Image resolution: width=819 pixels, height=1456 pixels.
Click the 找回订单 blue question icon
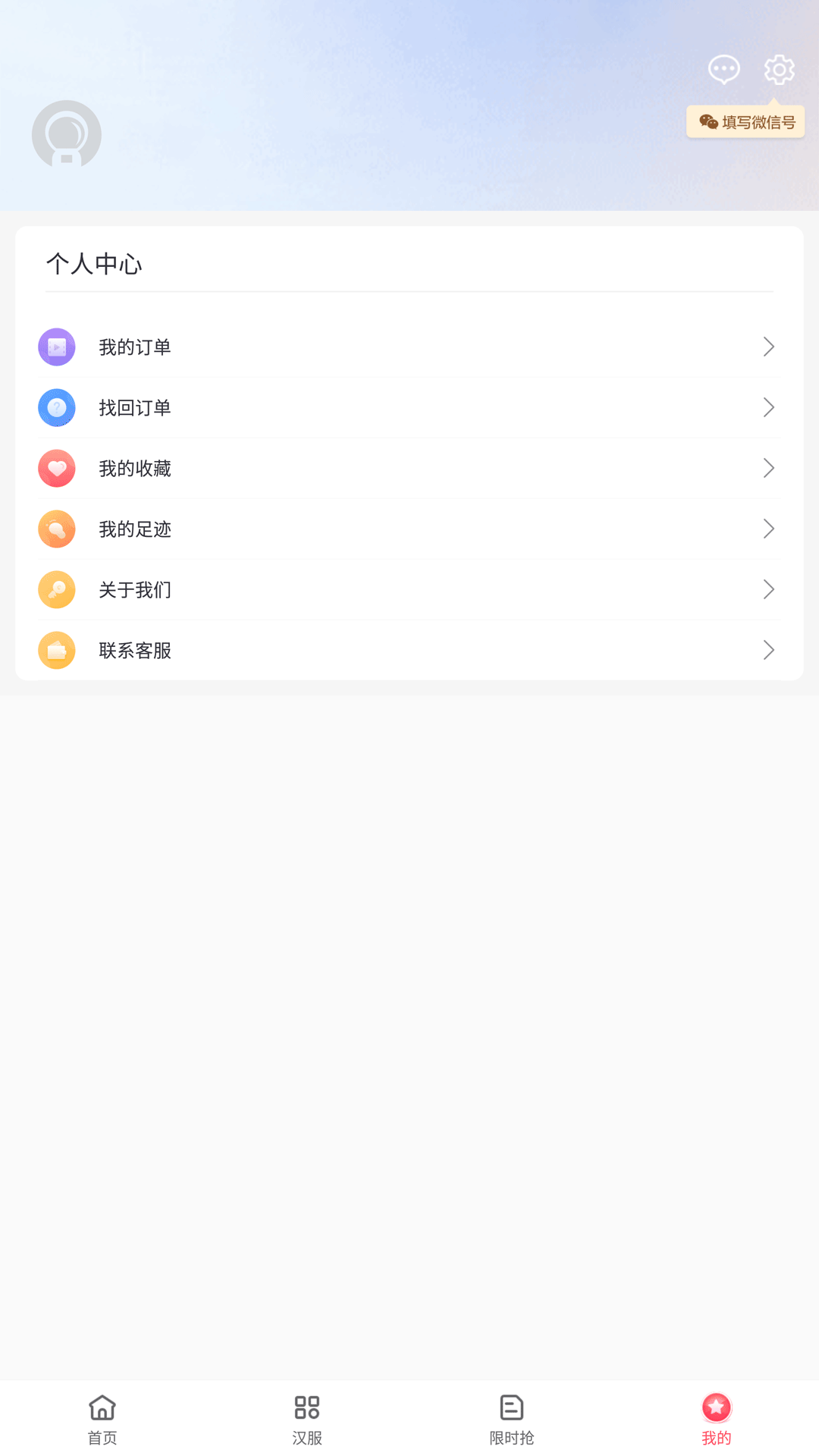[x=57, y=407]
